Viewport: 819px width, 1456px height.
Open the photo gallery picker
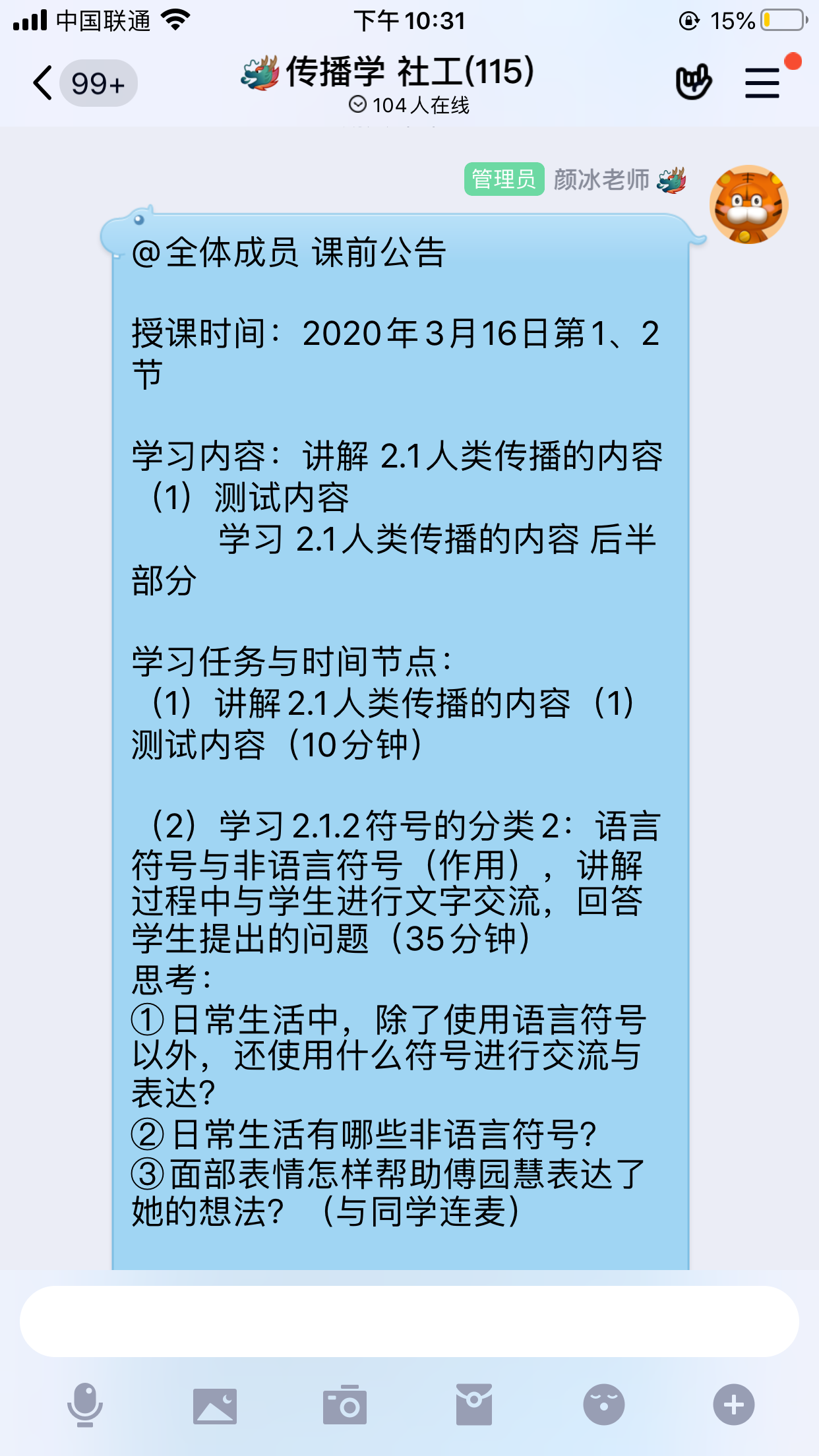215,1405
